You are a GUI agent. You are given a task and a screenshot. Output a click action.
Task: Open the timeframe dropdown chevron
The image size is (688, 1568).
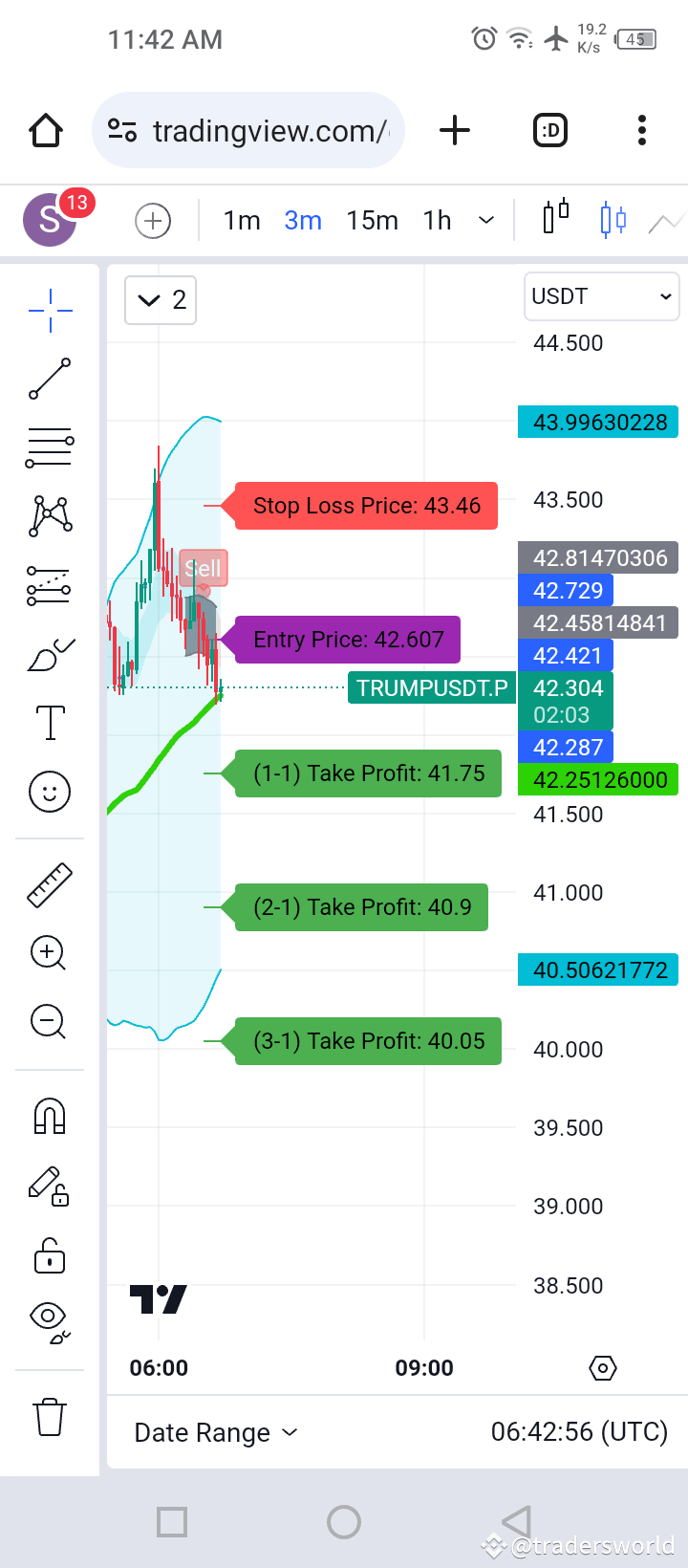486,220
